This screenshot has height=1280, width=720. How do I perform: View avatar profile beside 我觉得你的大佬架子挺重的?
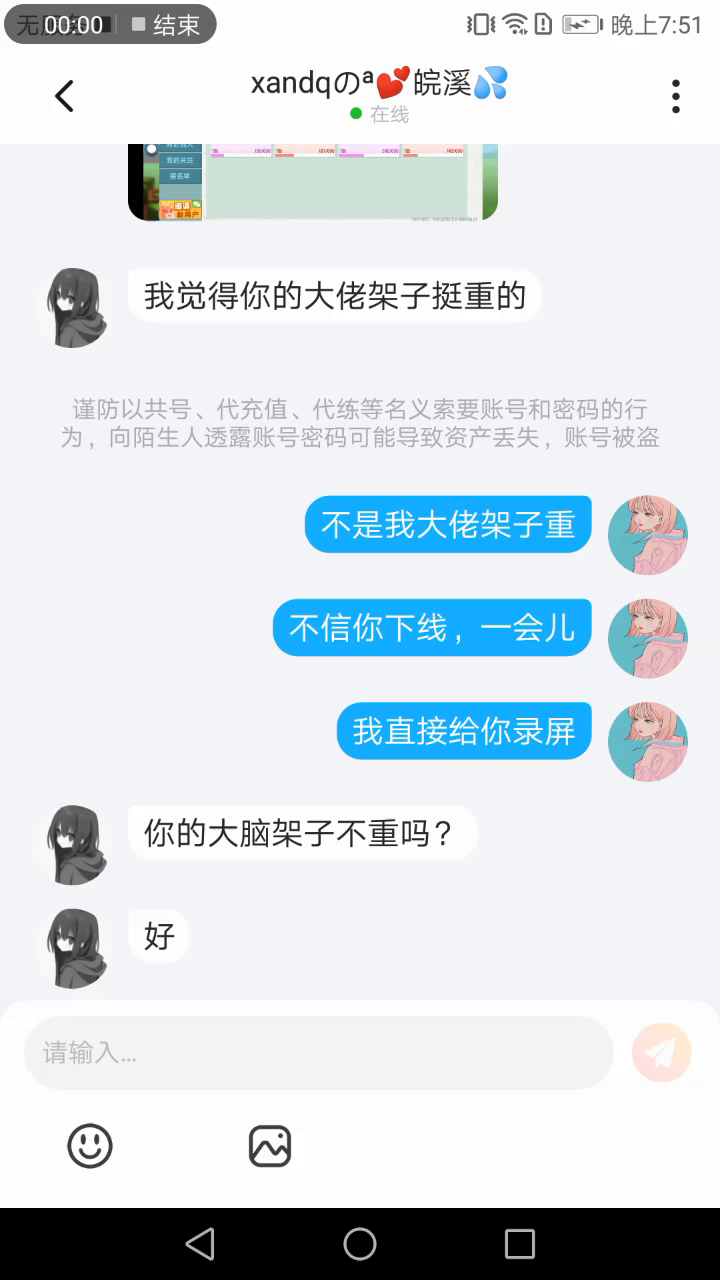click(73, 308)
